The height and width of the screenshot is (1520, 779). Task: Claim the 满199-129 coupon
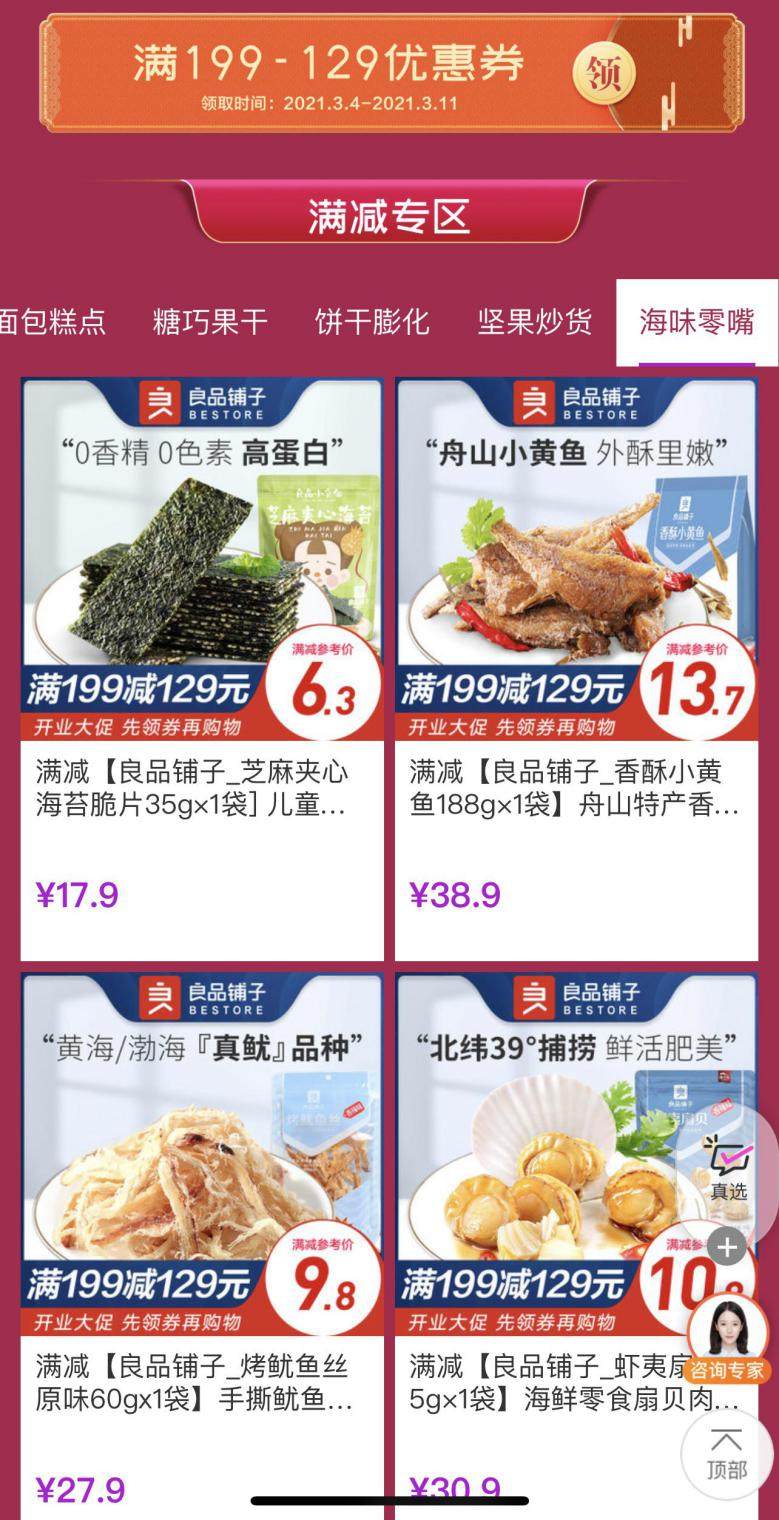(604, 72)
